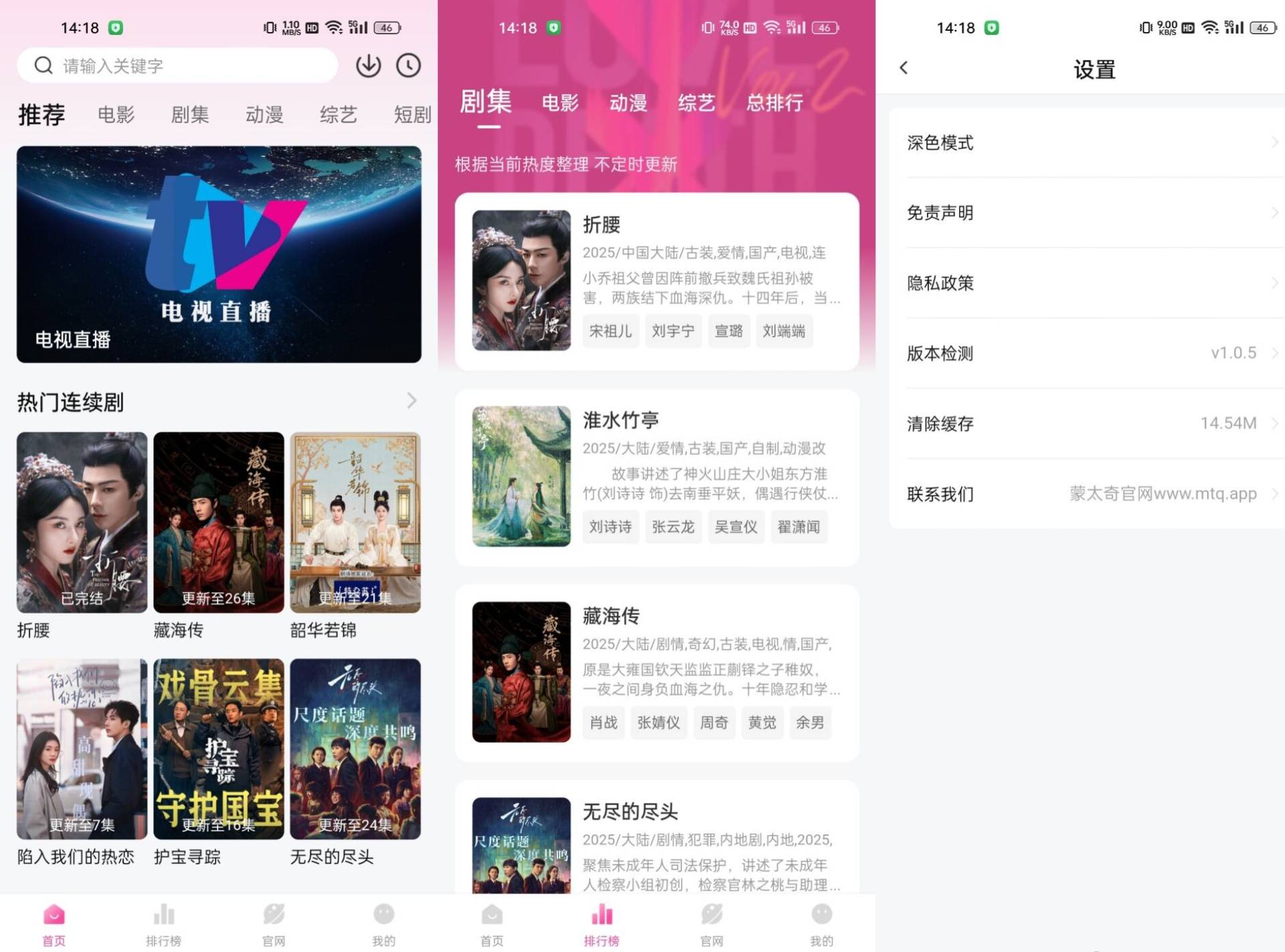Open the downloads icon
The width and height of the screenshot is (1285, 952).
click(x=368, y=66)
